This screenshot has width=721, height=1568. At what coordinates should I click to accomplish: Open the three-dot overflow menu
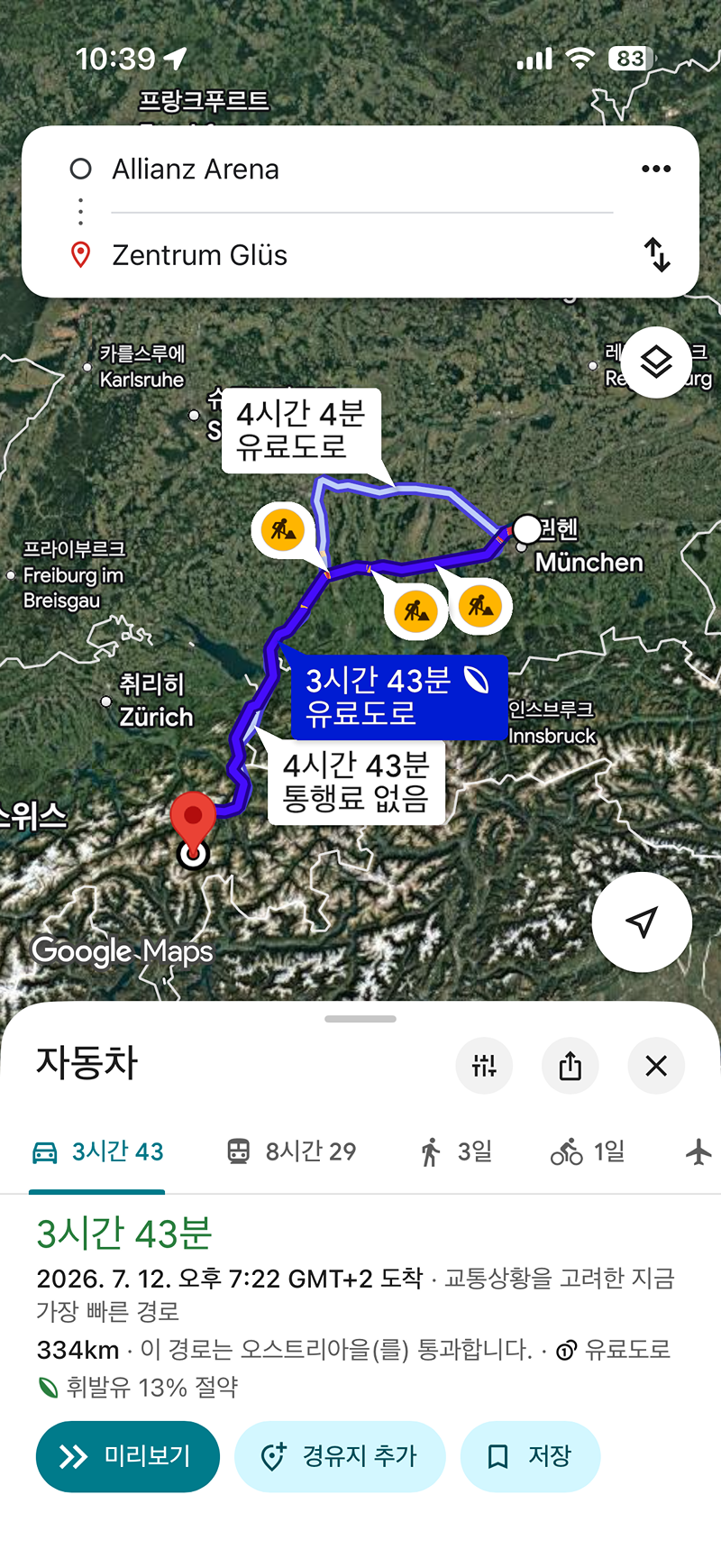[656, 169]
